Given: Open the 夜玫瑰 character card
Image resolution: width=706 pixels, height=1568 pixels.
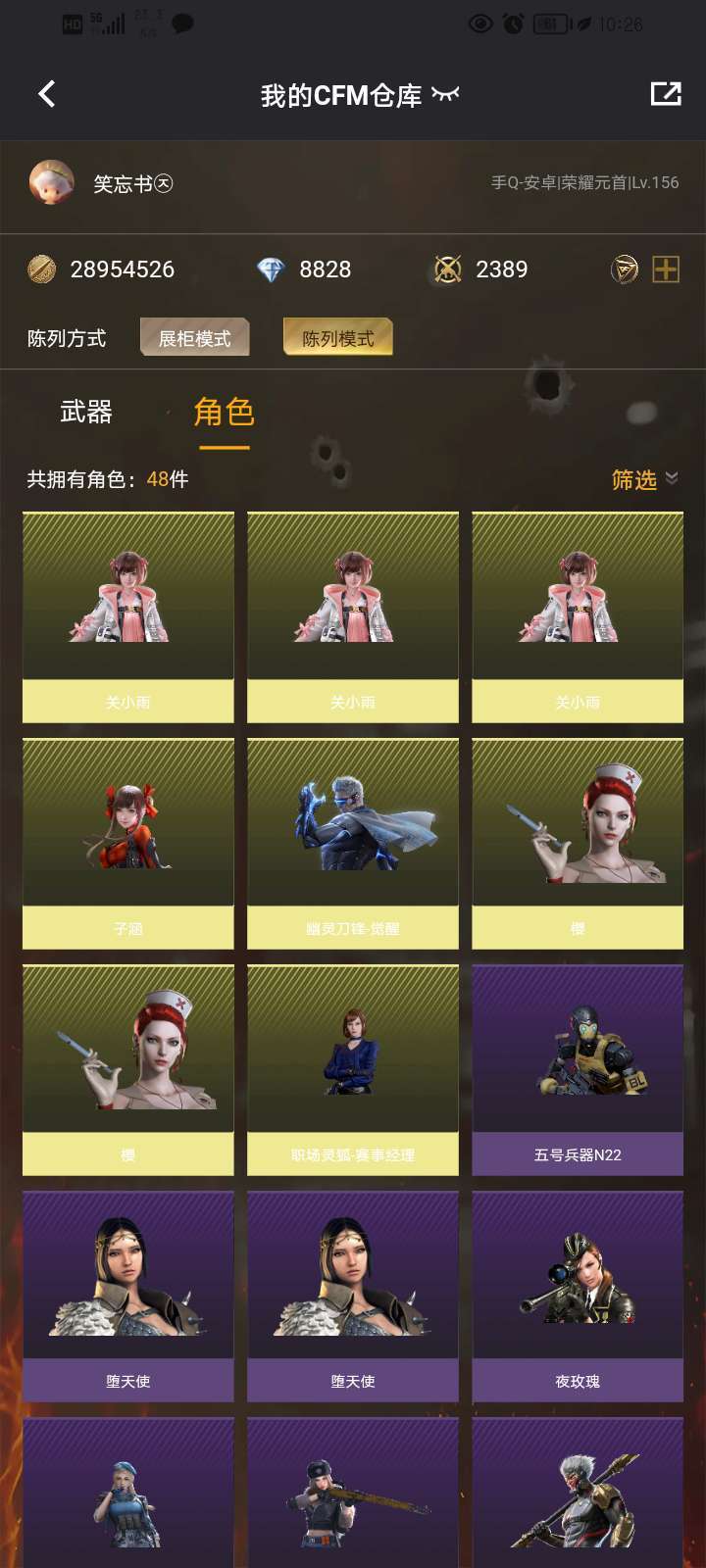Looking at the screenshot, I should (578, 1296).
